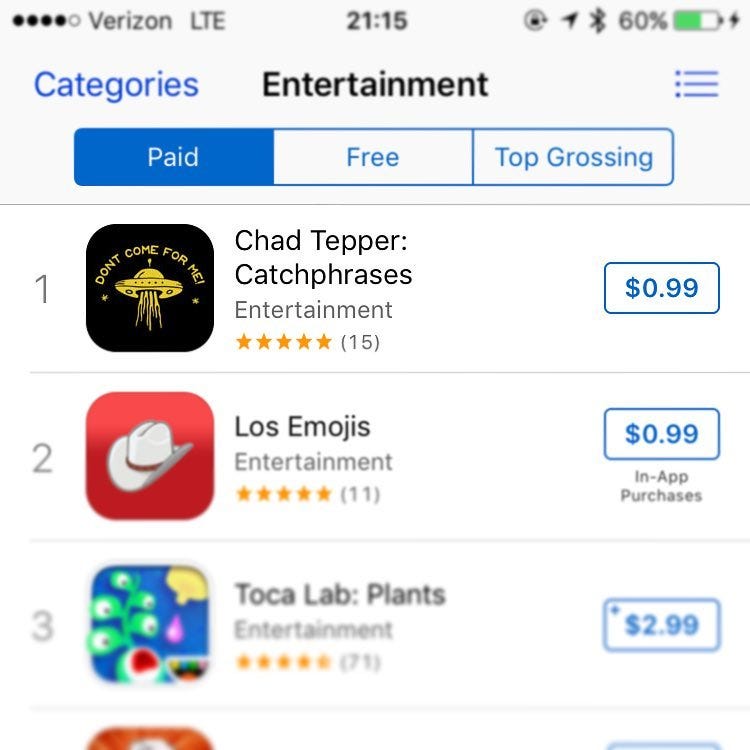Switch to the Free tab
Image resolution: width=750 pixels, height=750 pixels.
tap(372, 157)
